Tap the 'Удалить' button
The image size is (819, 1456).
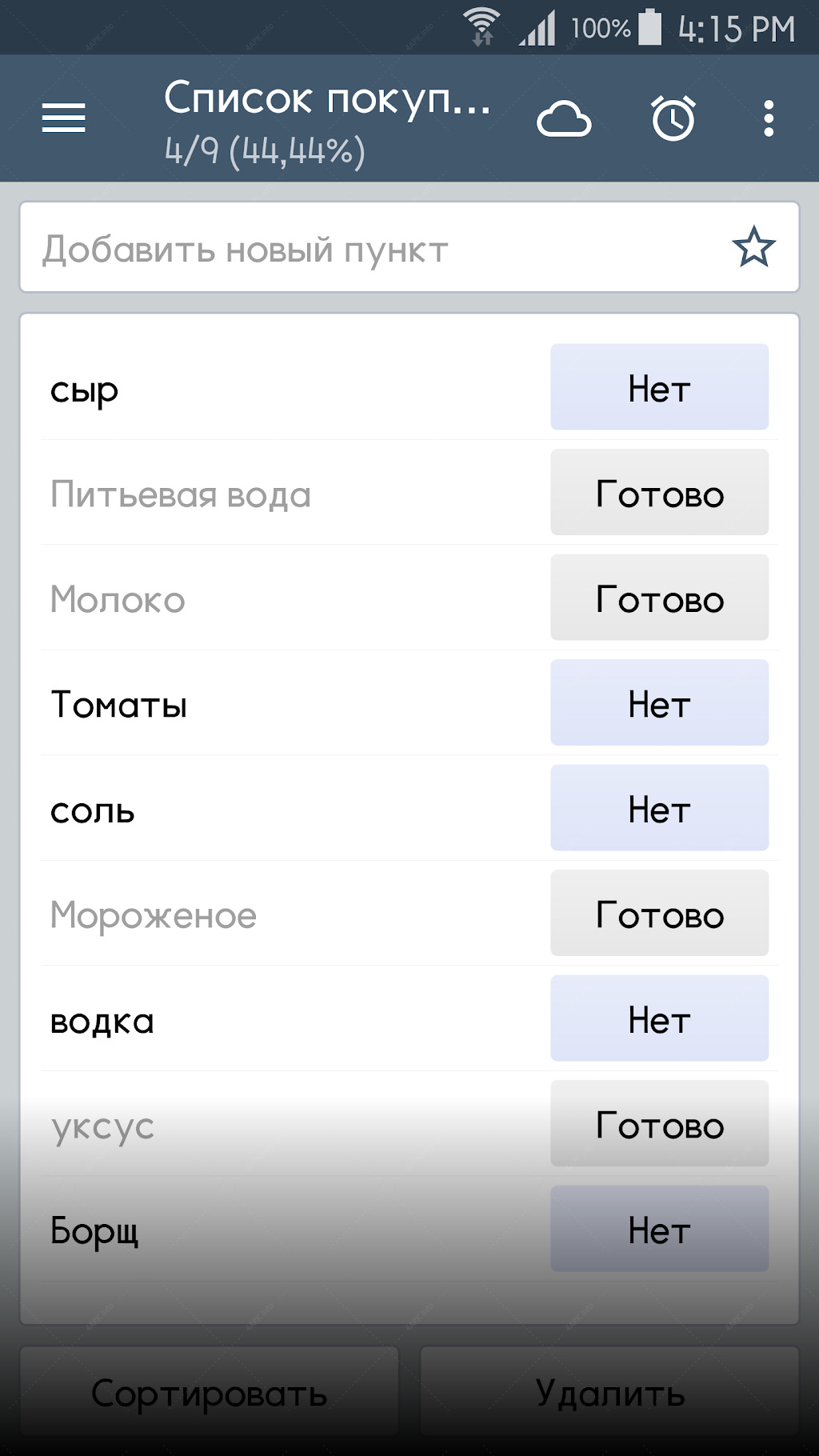coord(609,1393)
